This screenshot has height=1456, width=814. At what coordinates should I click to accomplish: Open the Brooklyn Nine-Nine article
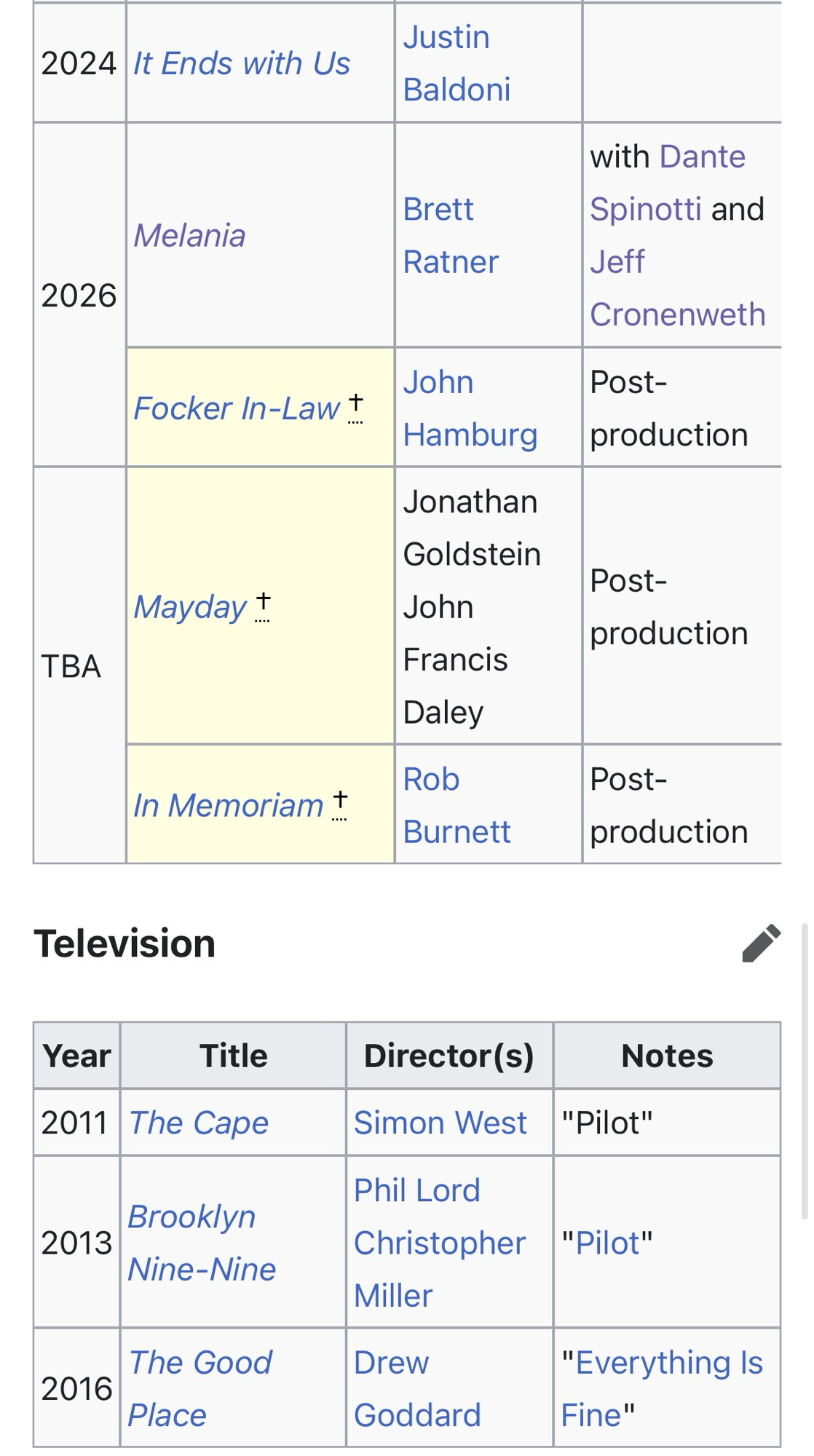click(x=201, y=1243)
